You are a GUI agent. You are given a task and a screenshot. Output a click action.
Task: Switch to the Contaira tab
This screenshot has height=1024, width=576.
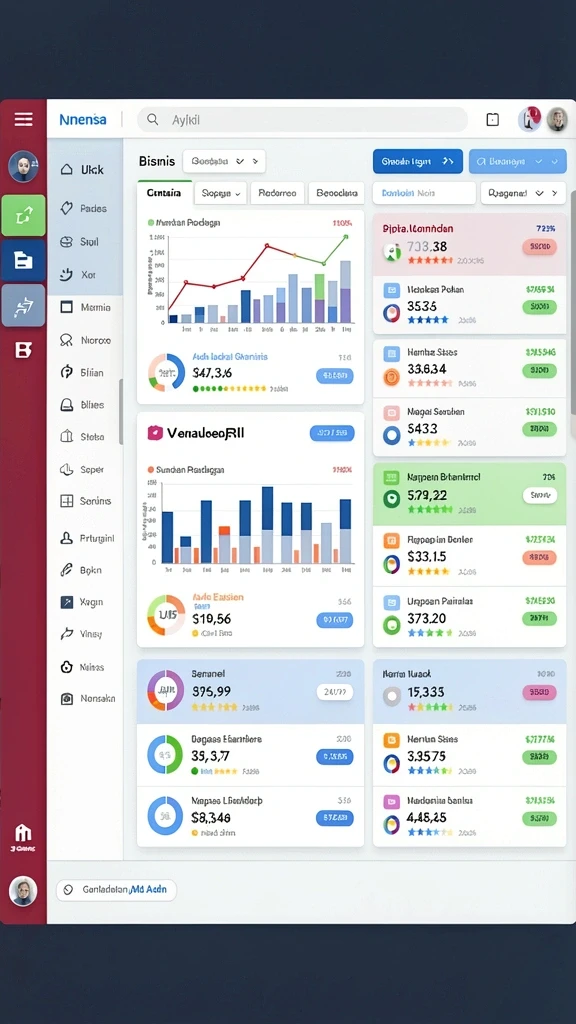165,193
